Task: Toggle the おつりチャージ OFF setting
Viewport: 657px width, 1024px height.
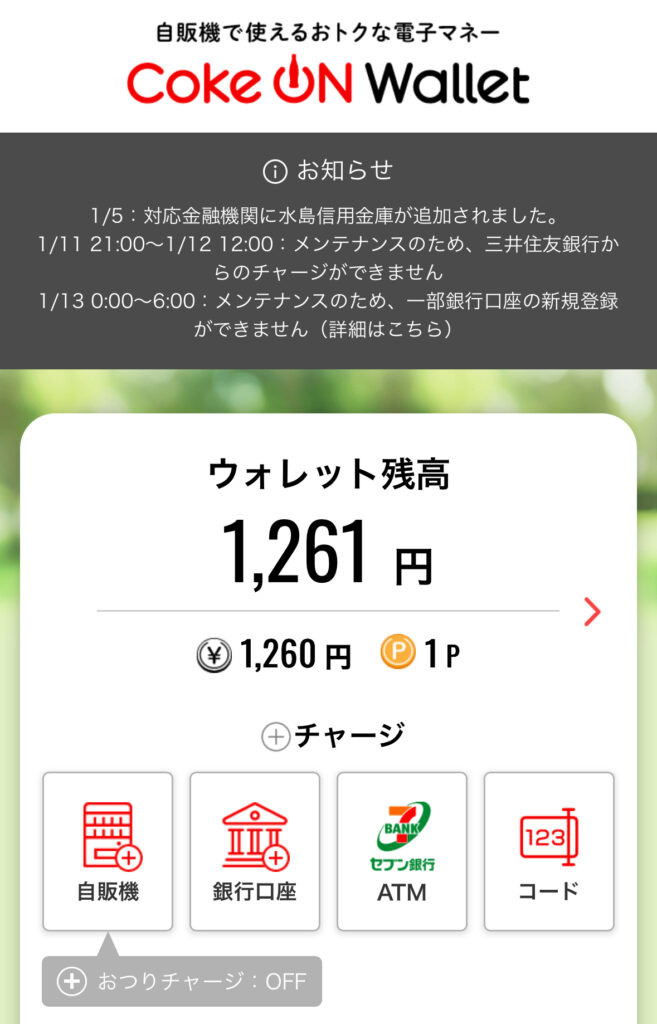Action: point(182,982)
